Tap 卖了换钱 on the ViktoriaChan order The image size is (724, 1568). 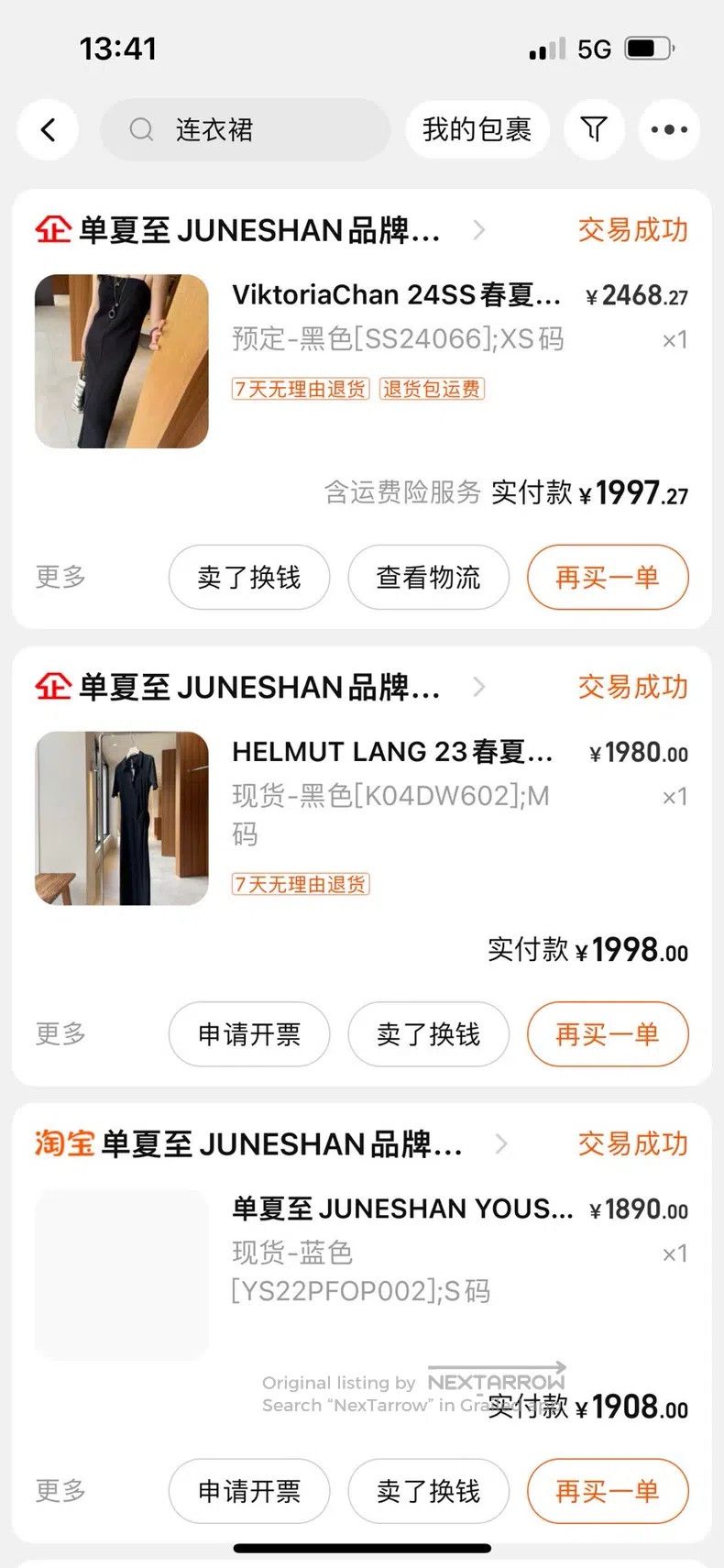pos(249,577)
